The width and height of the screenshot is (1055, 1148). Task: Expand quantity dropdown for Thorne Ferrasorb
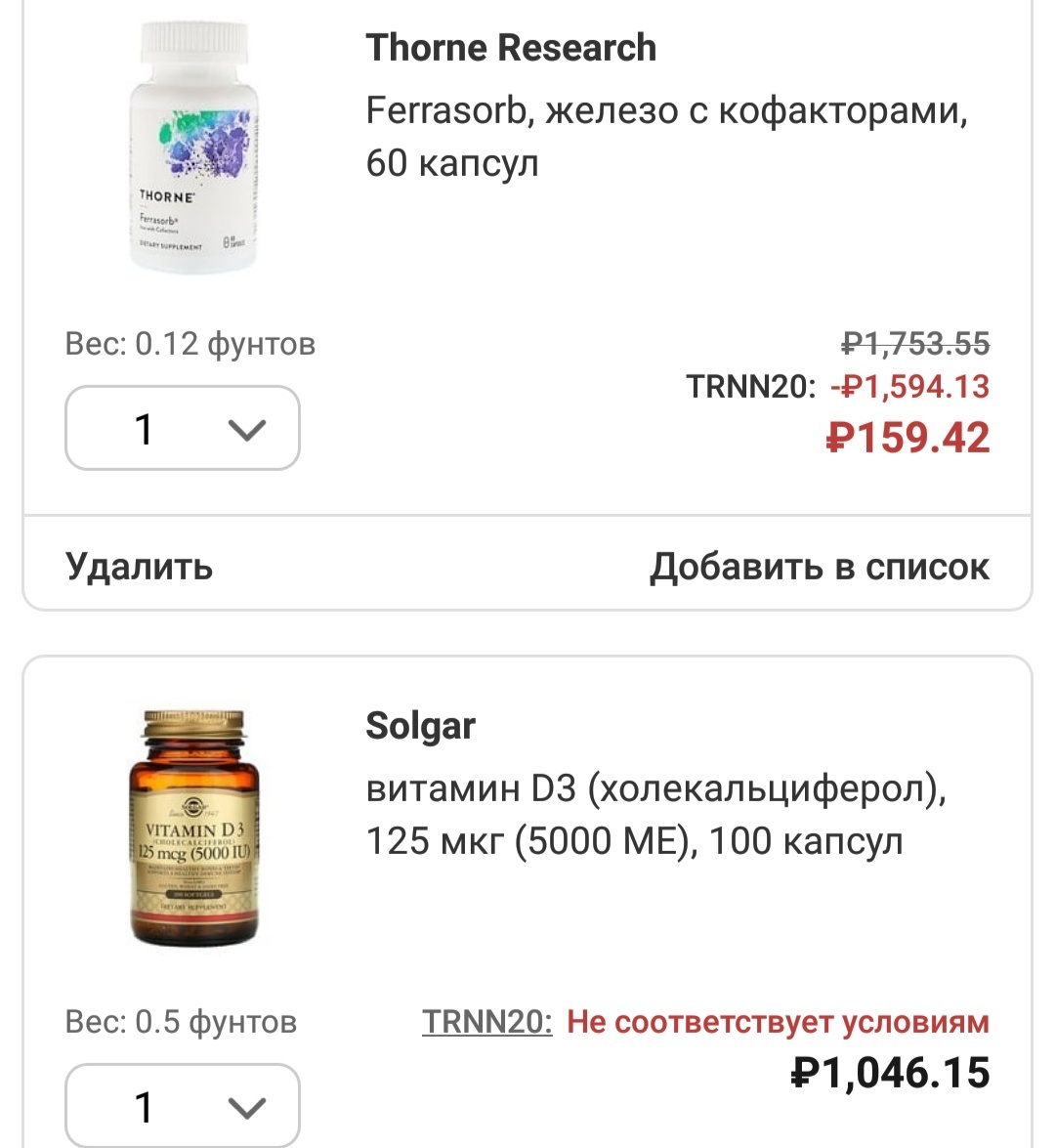coord(183,429)
